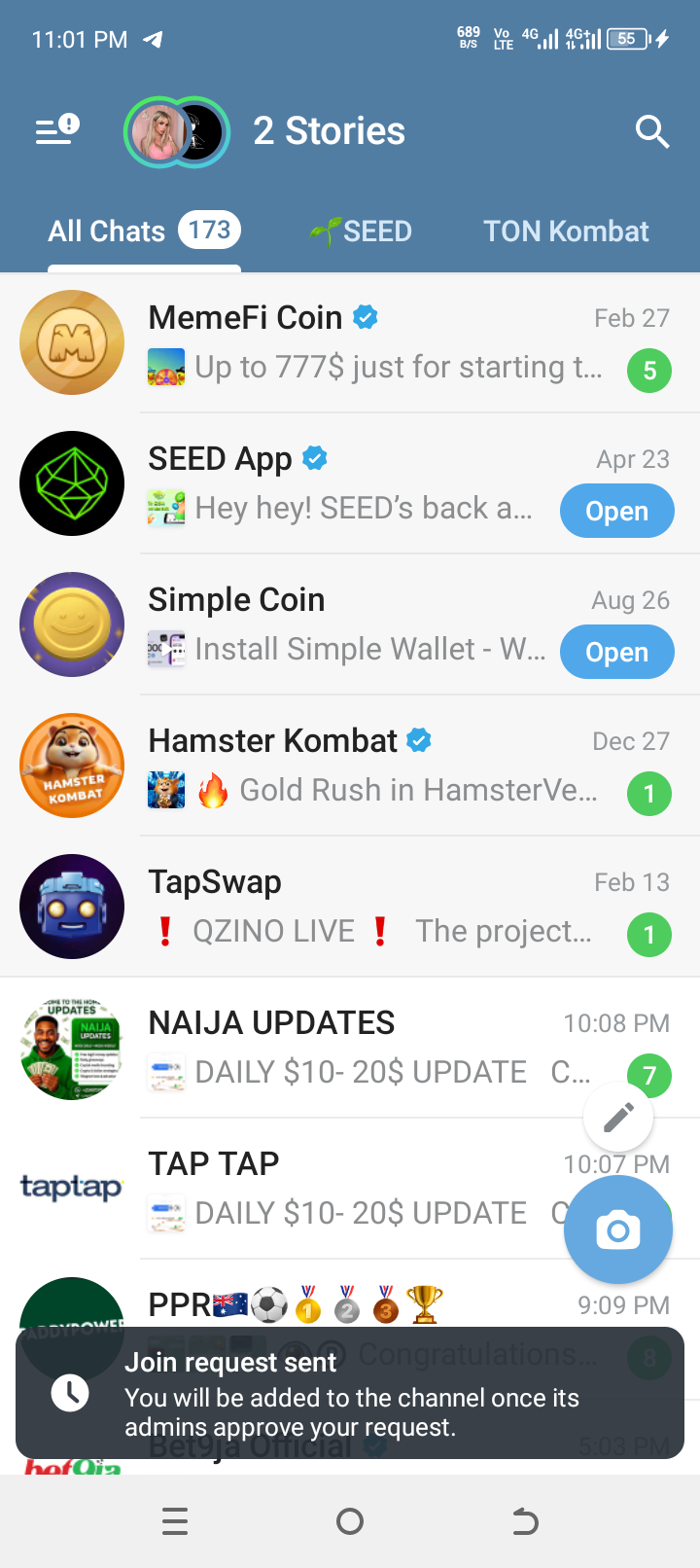
Task: Compose a new message with the pencil button
Action: click(618, 1118)
